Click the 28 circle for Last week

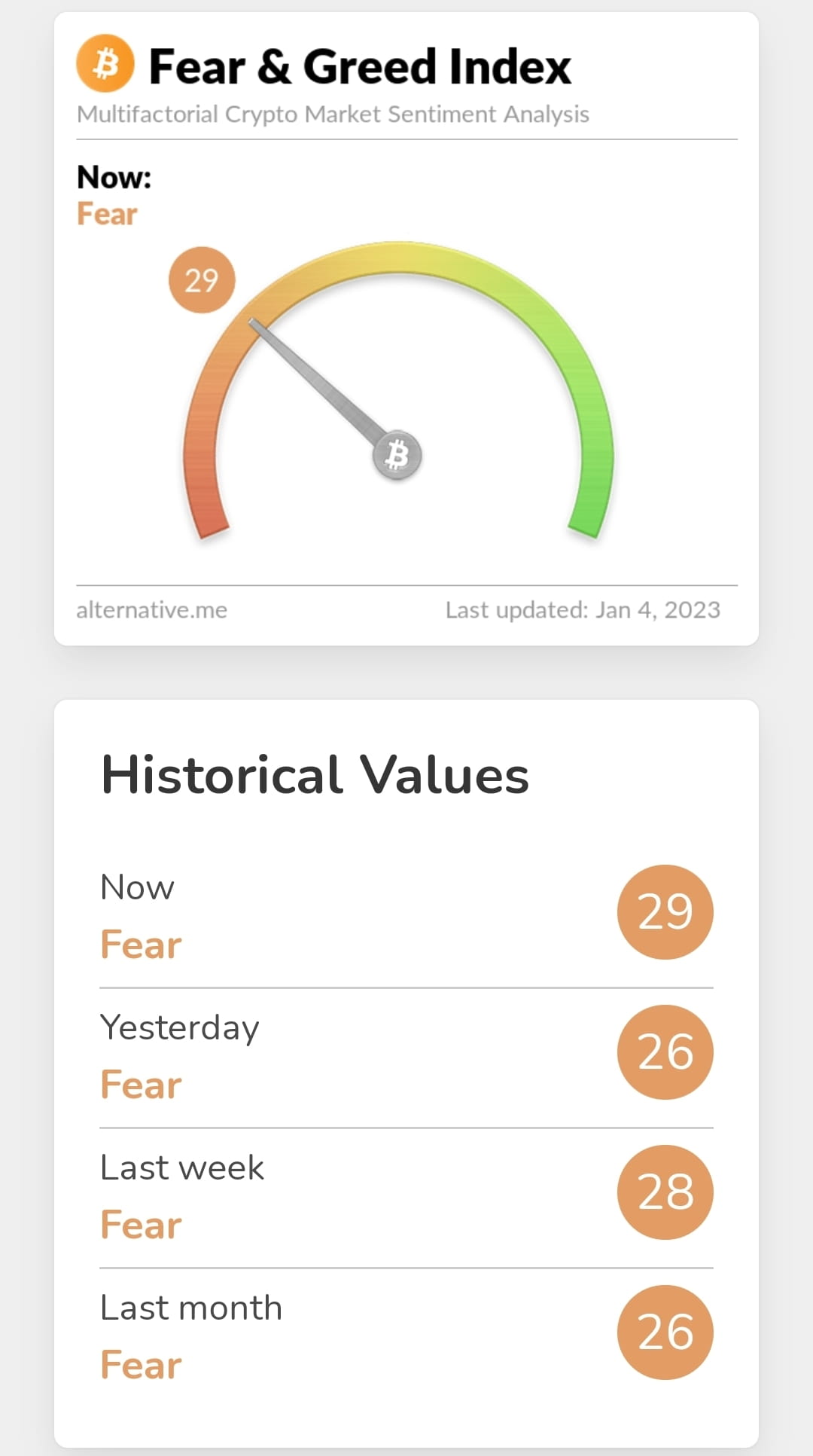click(664, 1192)
